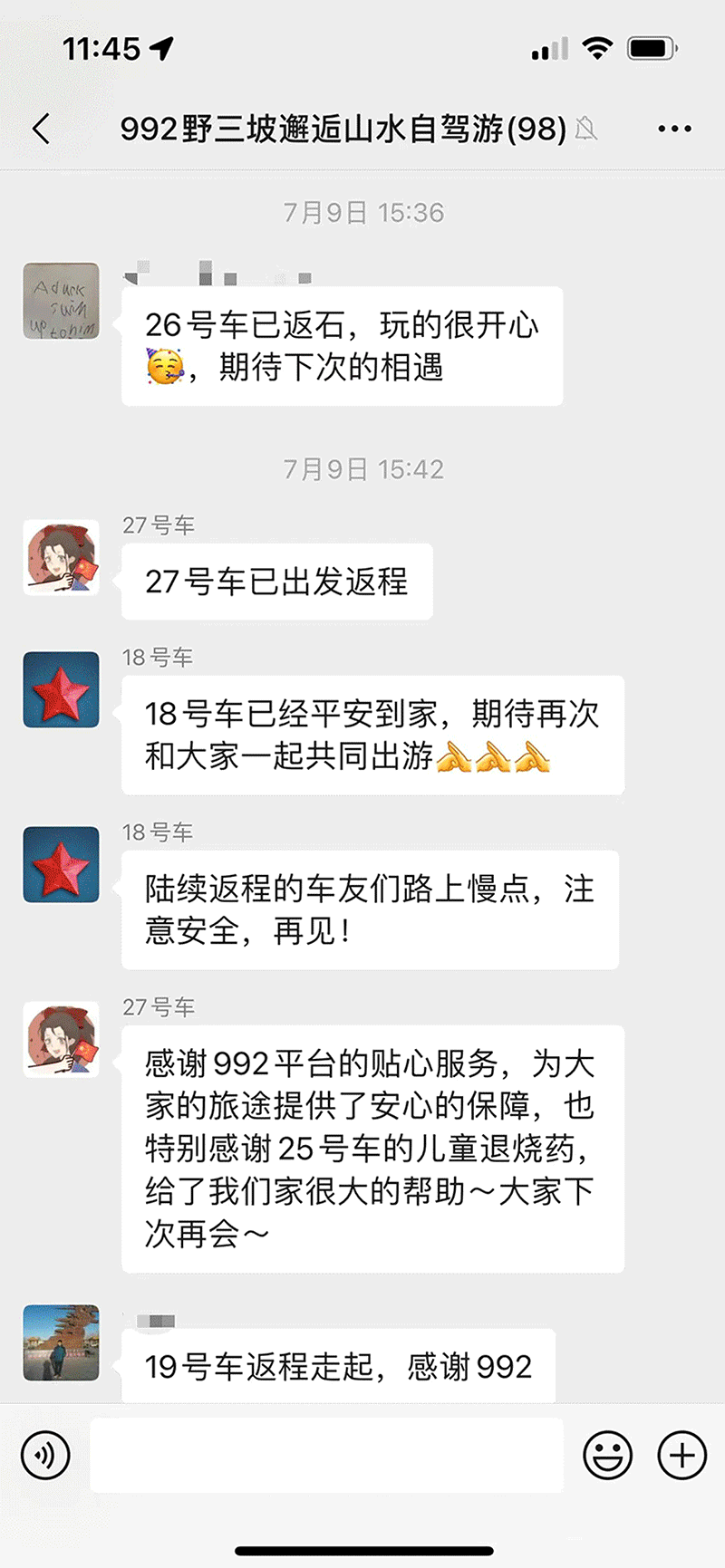The width and height of the screenshot is (725, 1568).
Task: Open the group chat info menu
Action: [674, 129]
